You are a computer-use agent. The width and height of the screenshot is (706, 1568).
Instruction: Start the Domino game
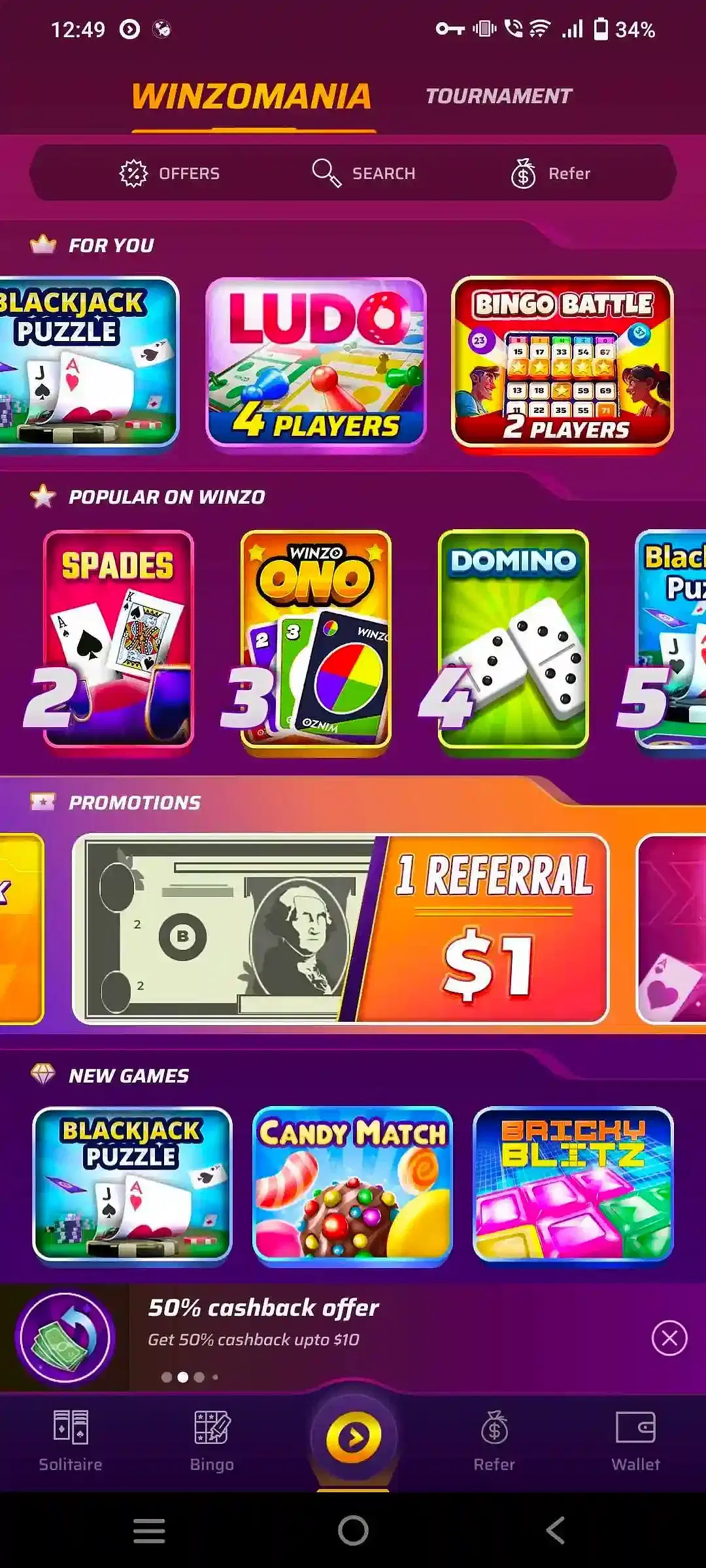tap(513, 638)
